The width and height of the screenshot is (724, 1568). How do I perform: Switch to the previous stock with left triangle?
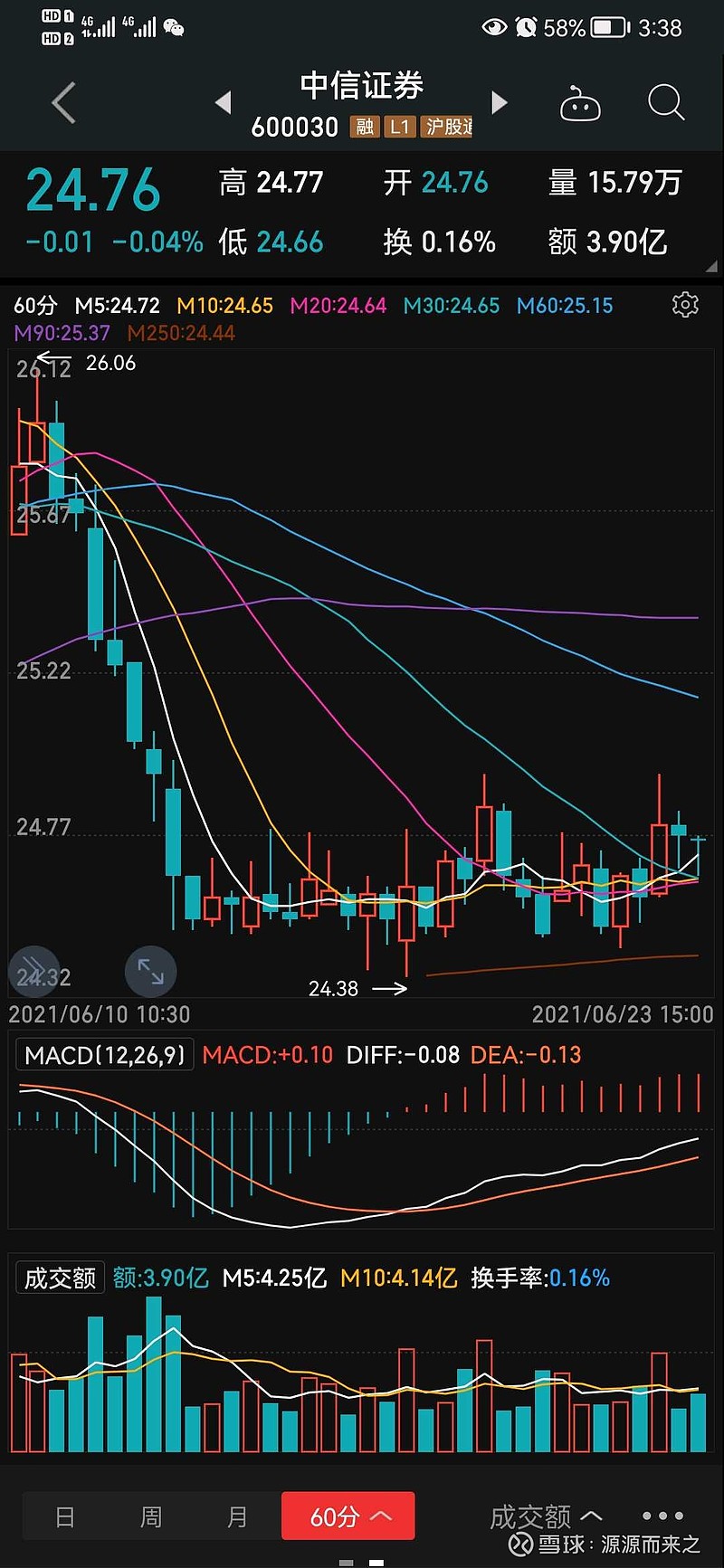point(224,103)
